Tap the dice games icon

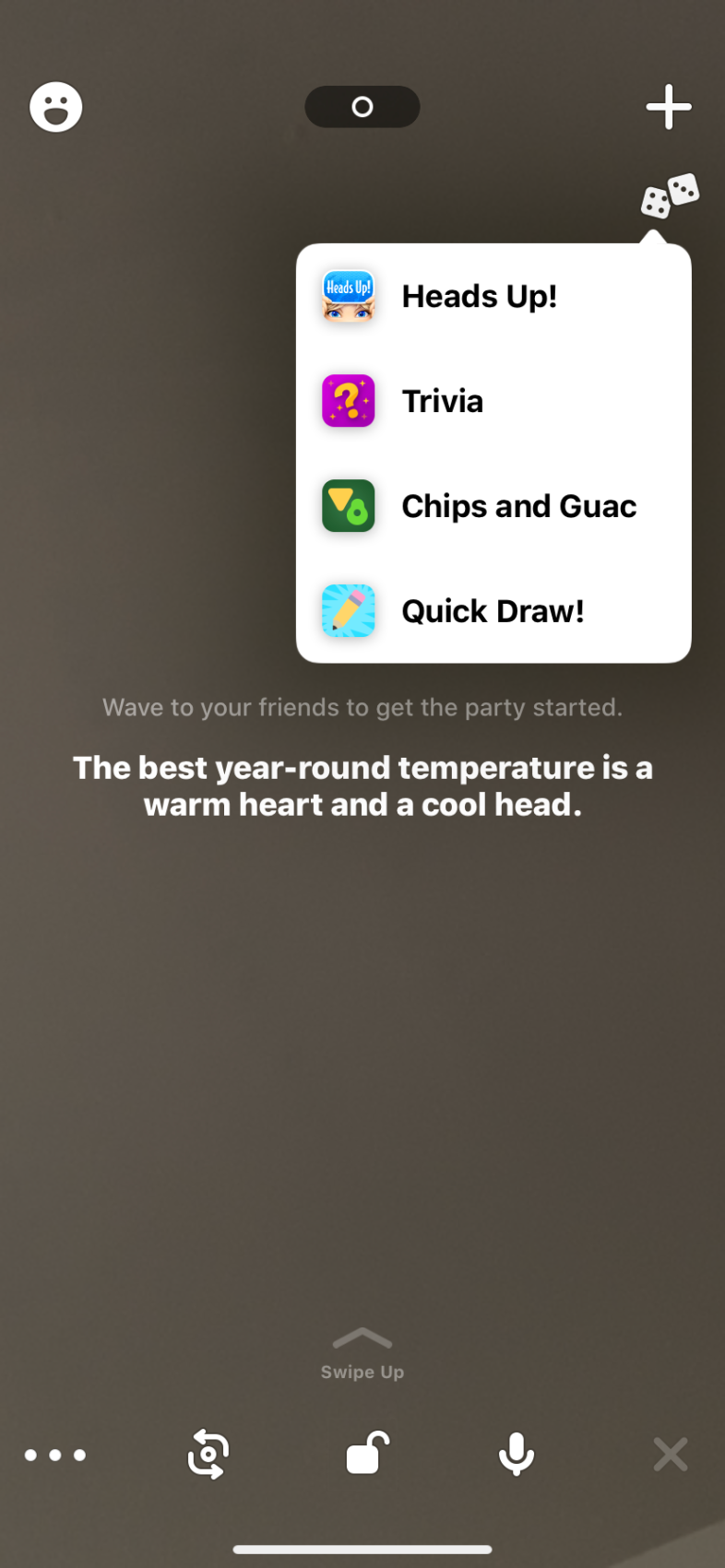tap(670, 195)
